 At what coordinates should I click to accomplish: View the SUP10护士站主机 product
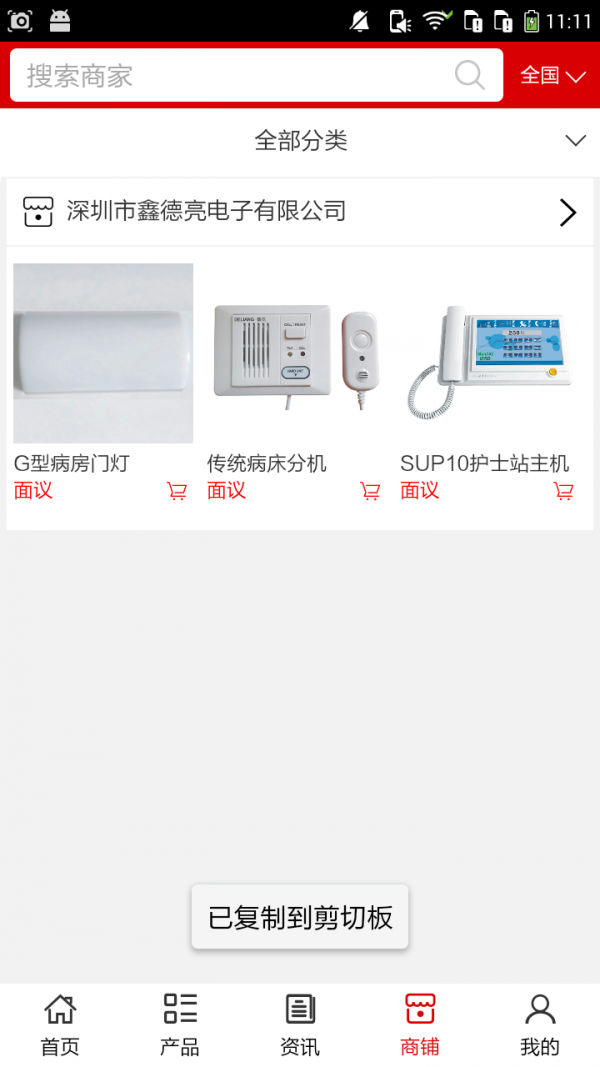(x=490, y=353)
